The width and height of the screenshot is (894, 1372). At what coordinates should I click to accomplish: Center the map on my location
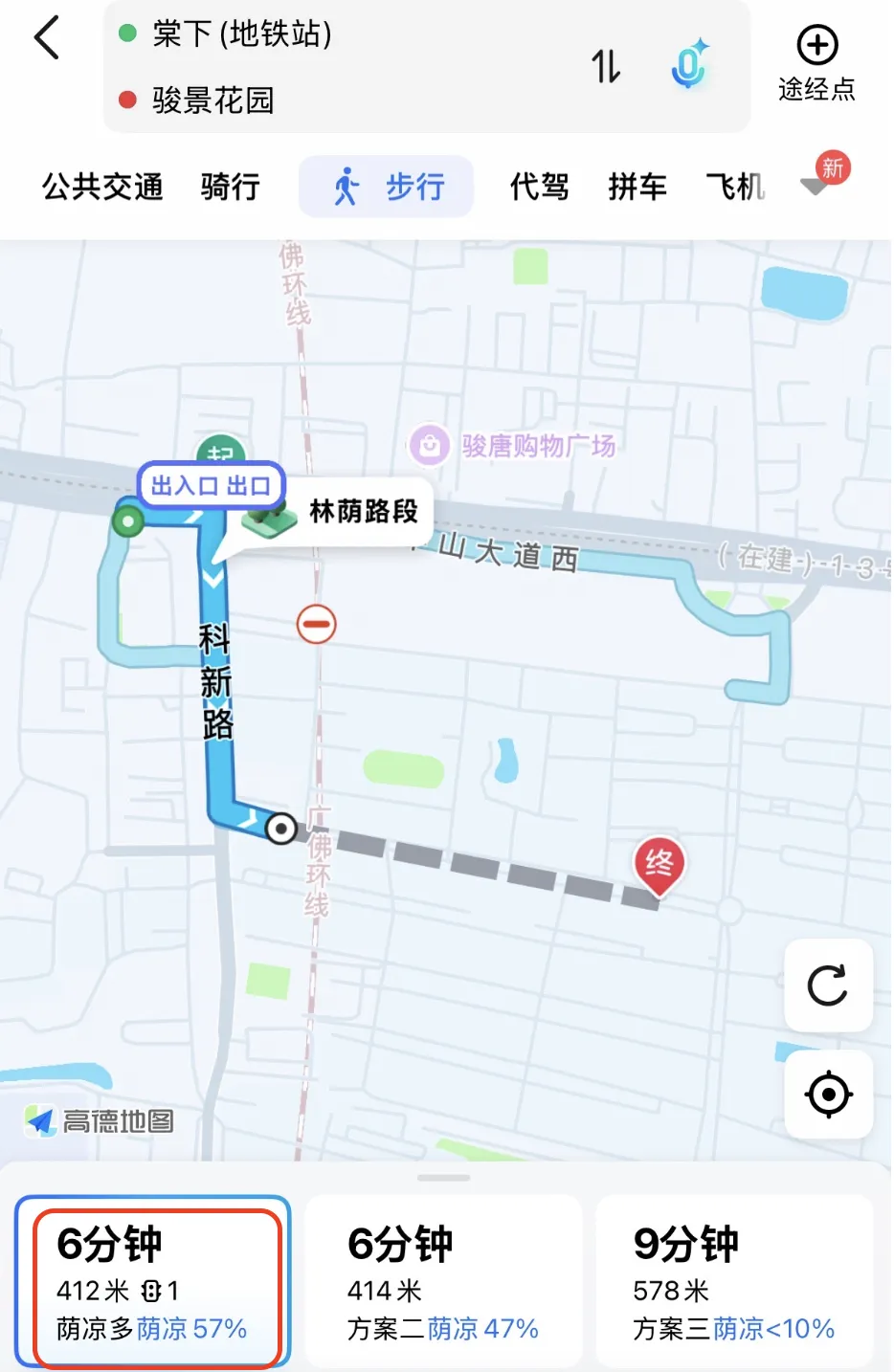tap(828, 1095)
